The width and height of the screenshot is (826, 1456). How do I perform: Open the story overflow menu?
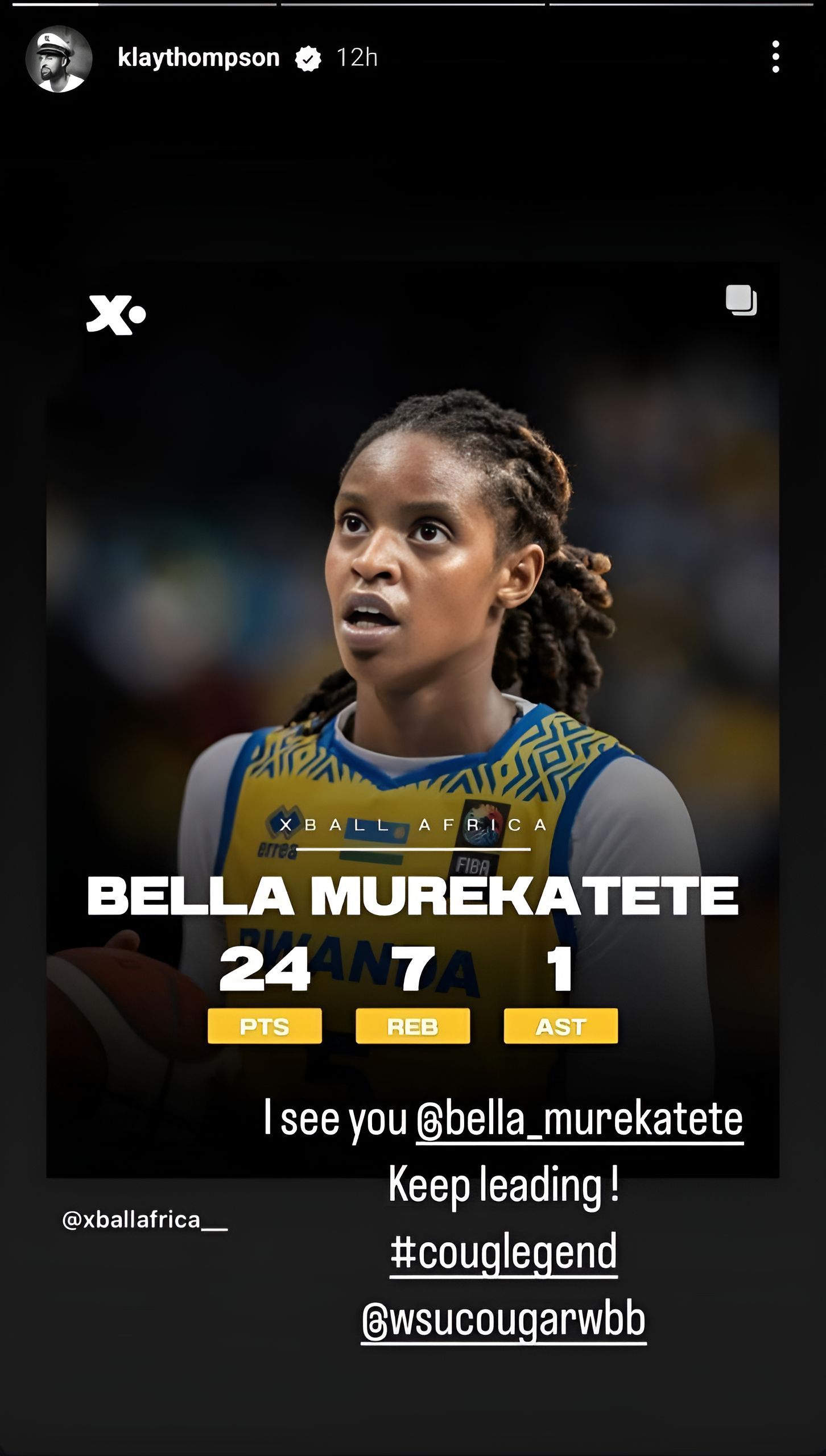[x=775, y=57]
